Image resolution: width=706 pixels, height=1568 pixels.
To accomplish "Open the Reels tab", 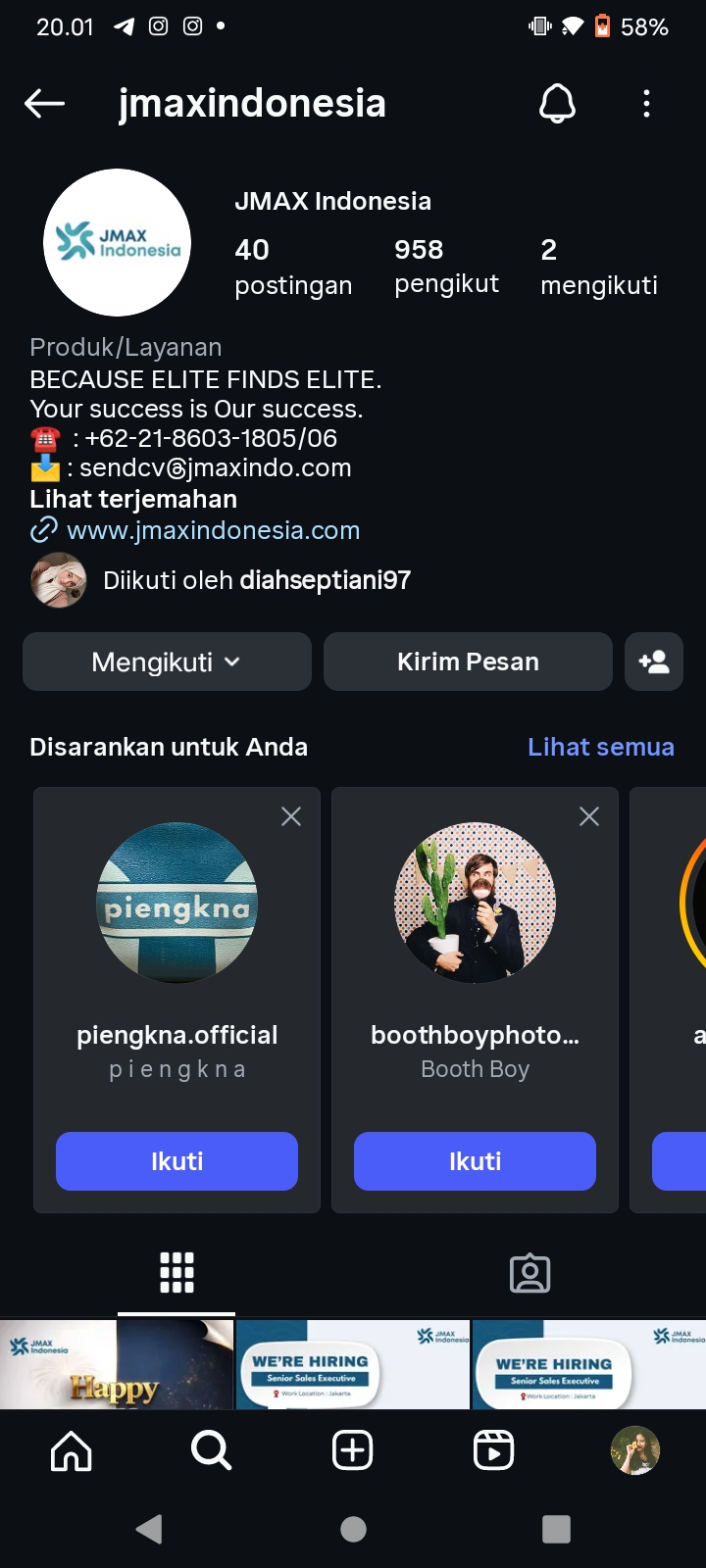I will point(493,1450).
